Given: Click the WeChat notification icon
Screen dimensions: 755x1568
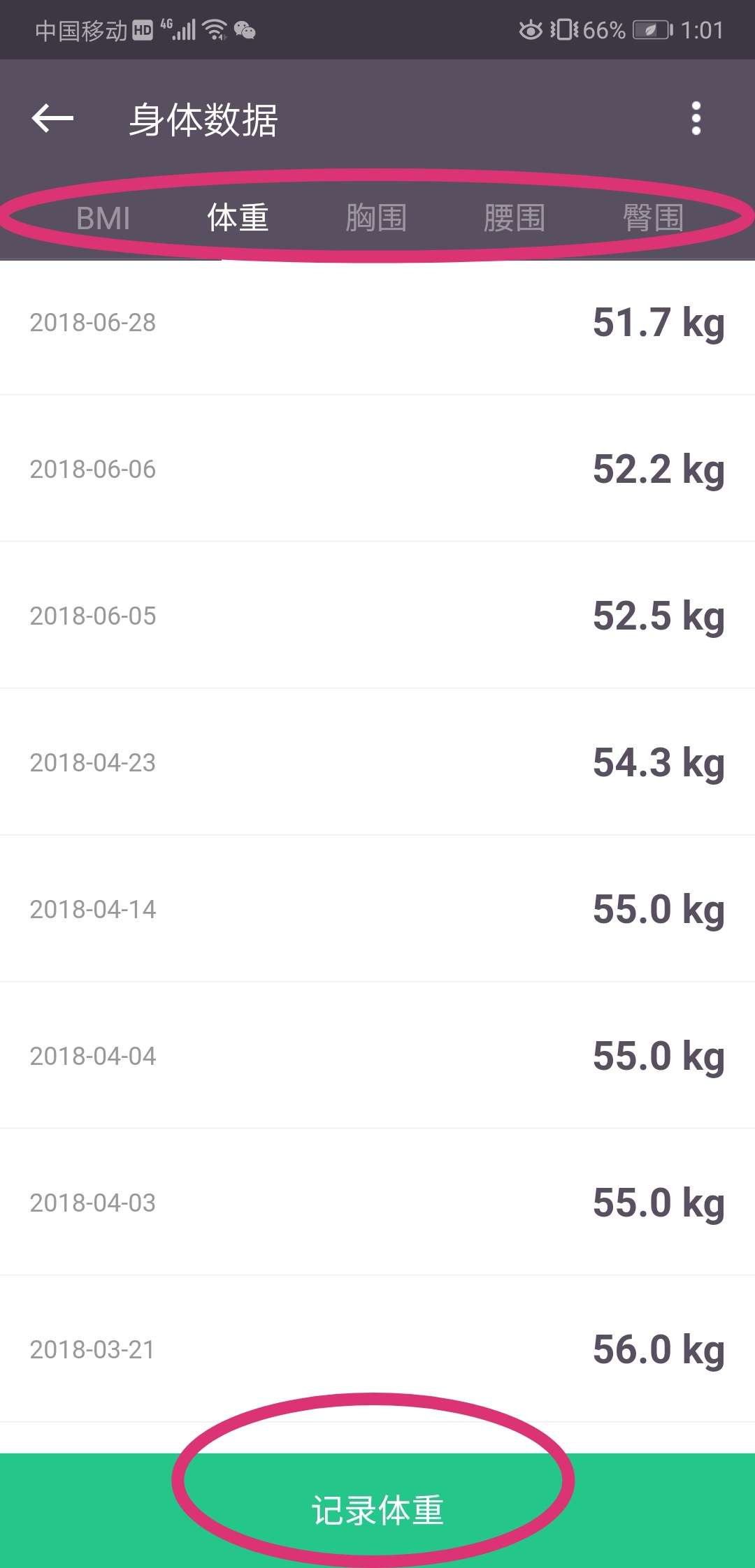Looking at the screenshot, I should (x=245, y=31).
